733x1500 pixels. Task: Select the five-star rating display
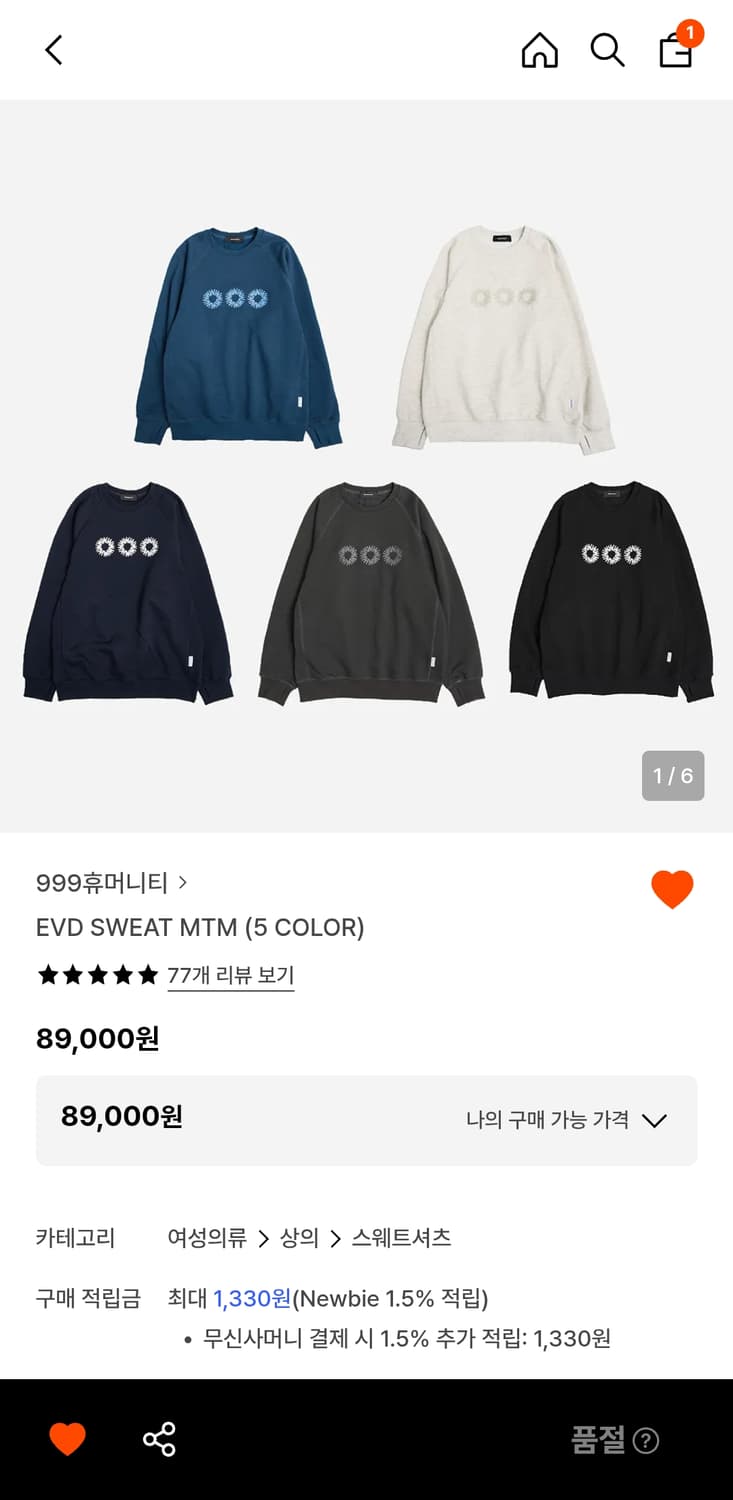[97, 973]
